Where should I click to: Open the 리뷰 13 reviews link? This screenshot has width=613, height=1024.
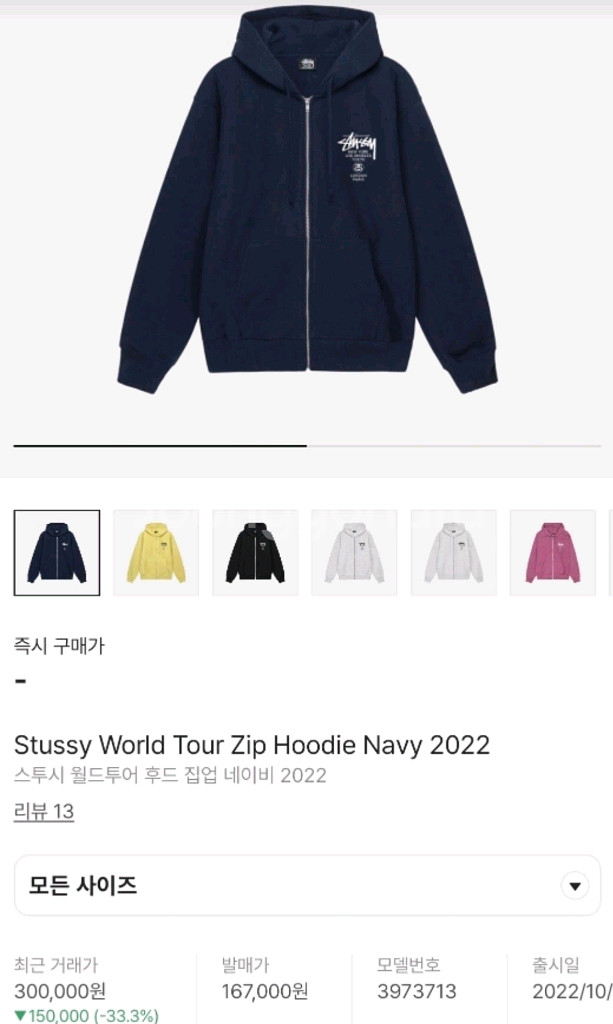(44, 811)
